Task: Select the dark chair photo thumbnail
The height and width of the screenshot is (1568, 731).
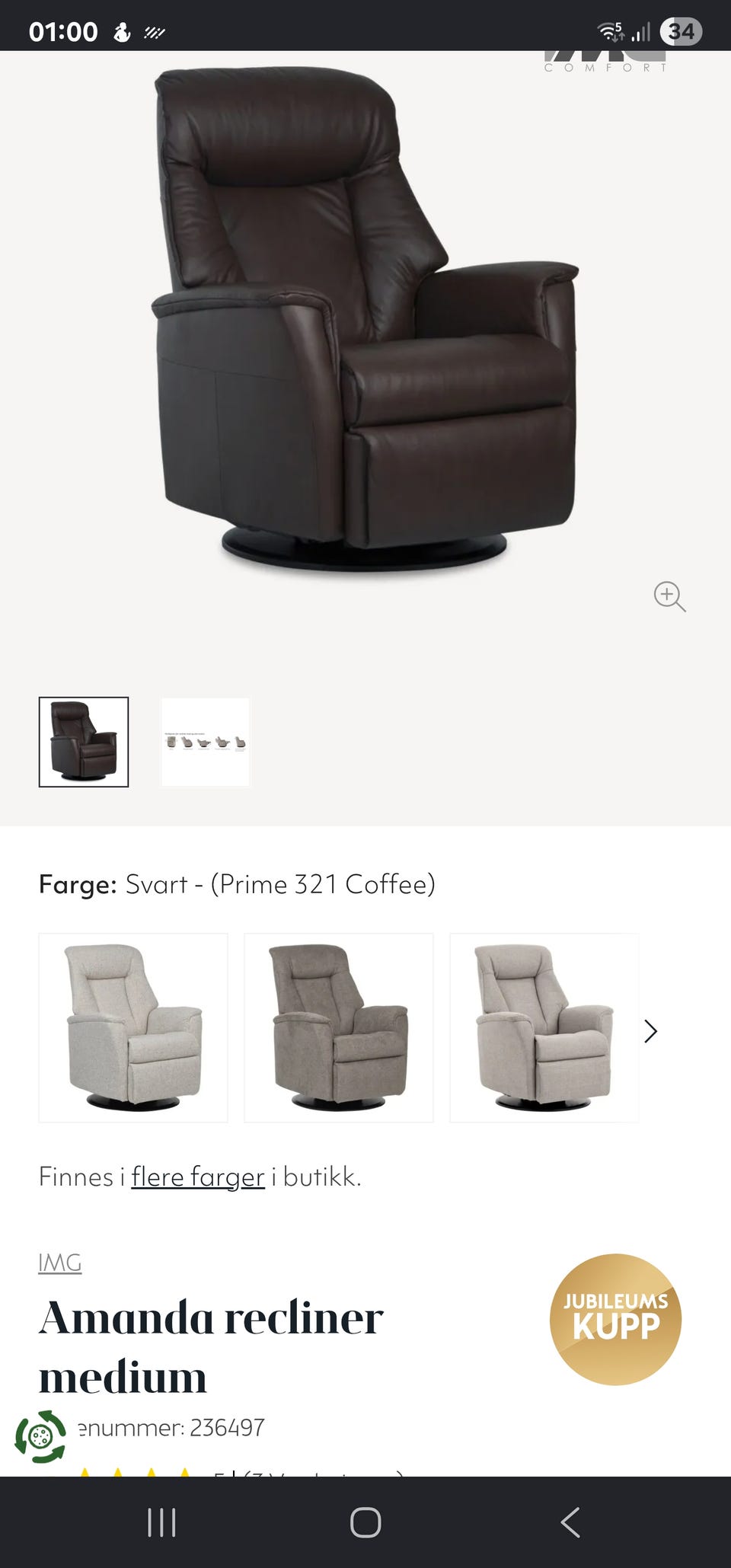Action: pos(84,742)
